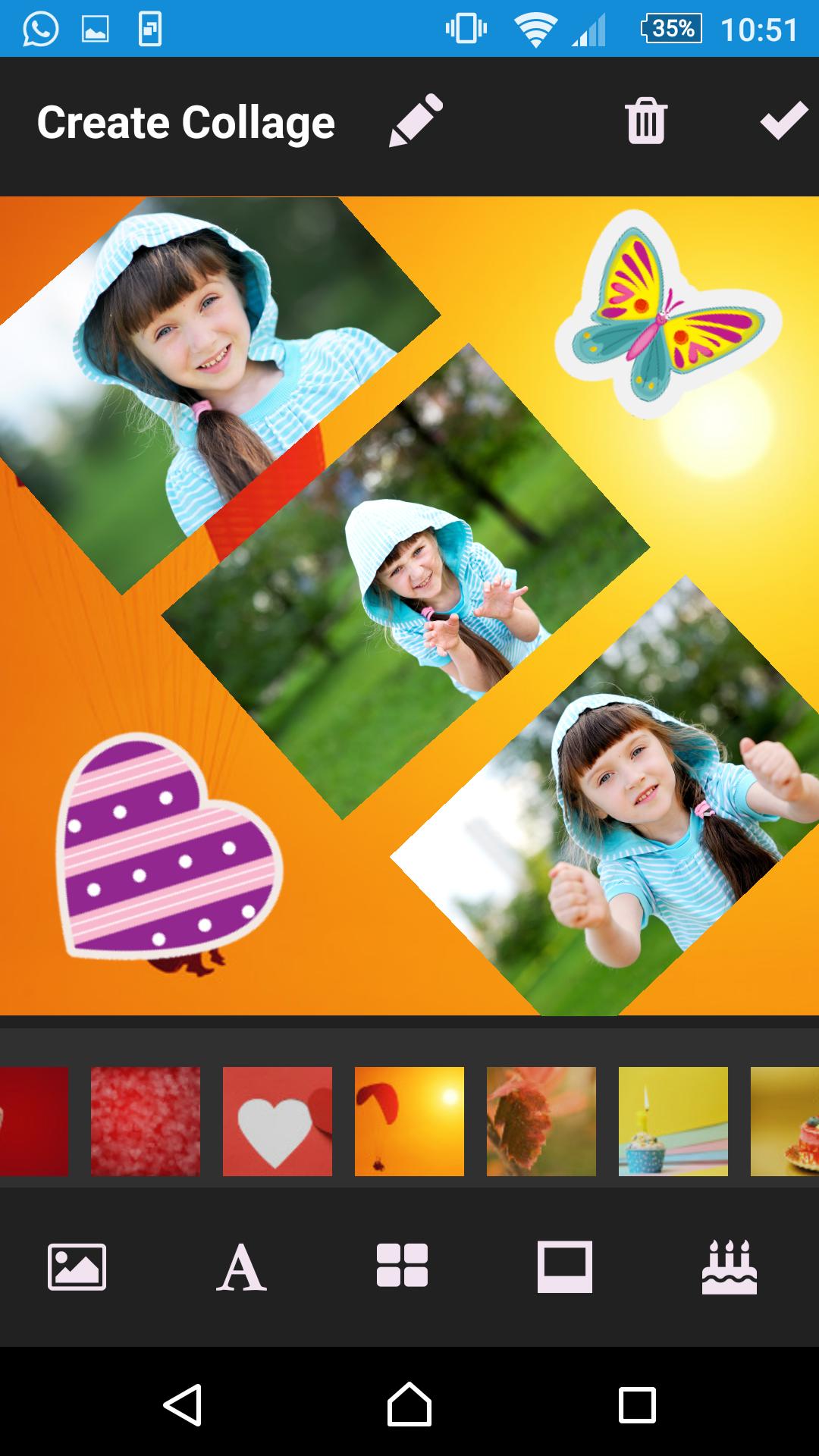Select the red glitter background
This screenshot has height=1456, width=819.
coord(146,1122)
